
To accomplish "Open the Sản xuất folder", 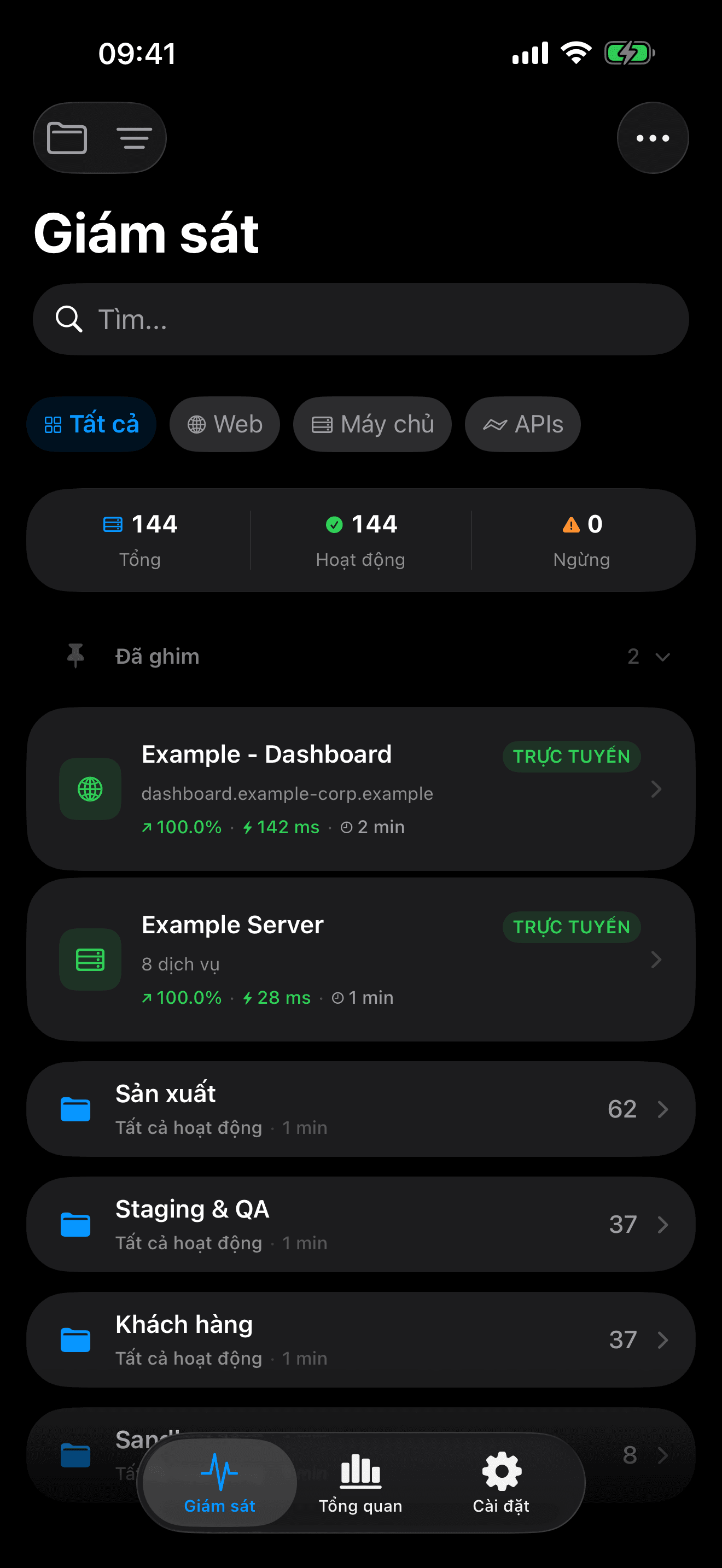I will [360, 1109].
